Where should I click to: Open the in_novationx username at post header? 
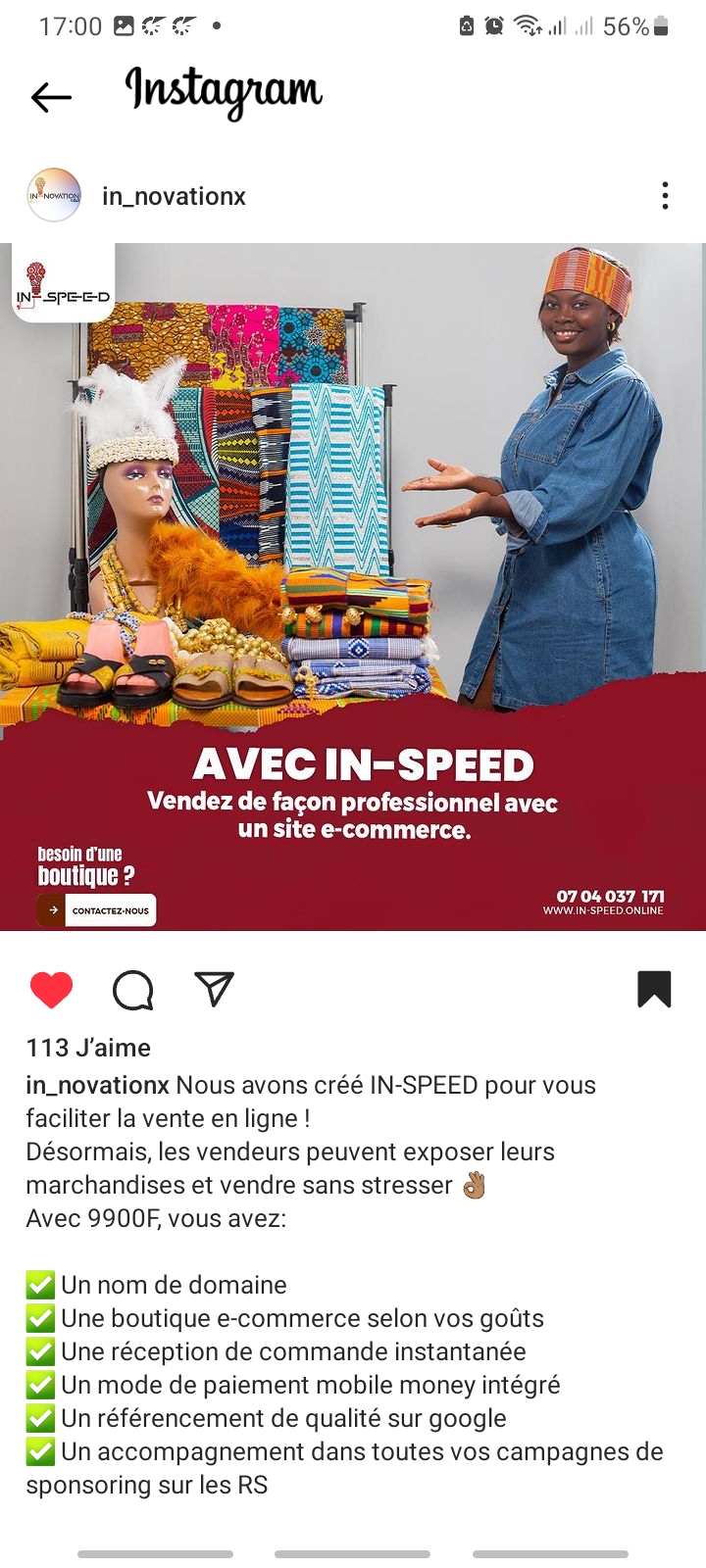click(174, 196)
